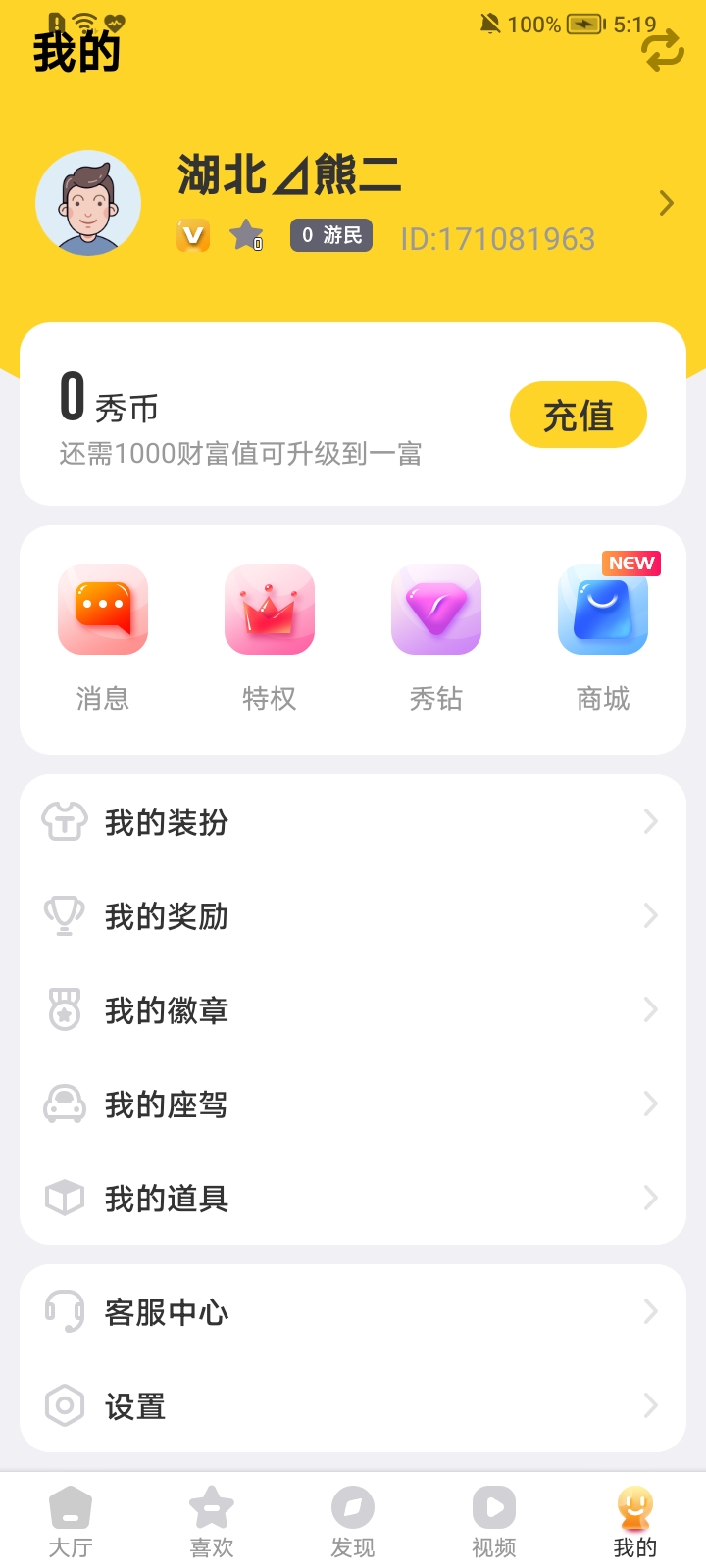
Task: Open the 我的奖励 rewards entry
Action: (166, 917)
